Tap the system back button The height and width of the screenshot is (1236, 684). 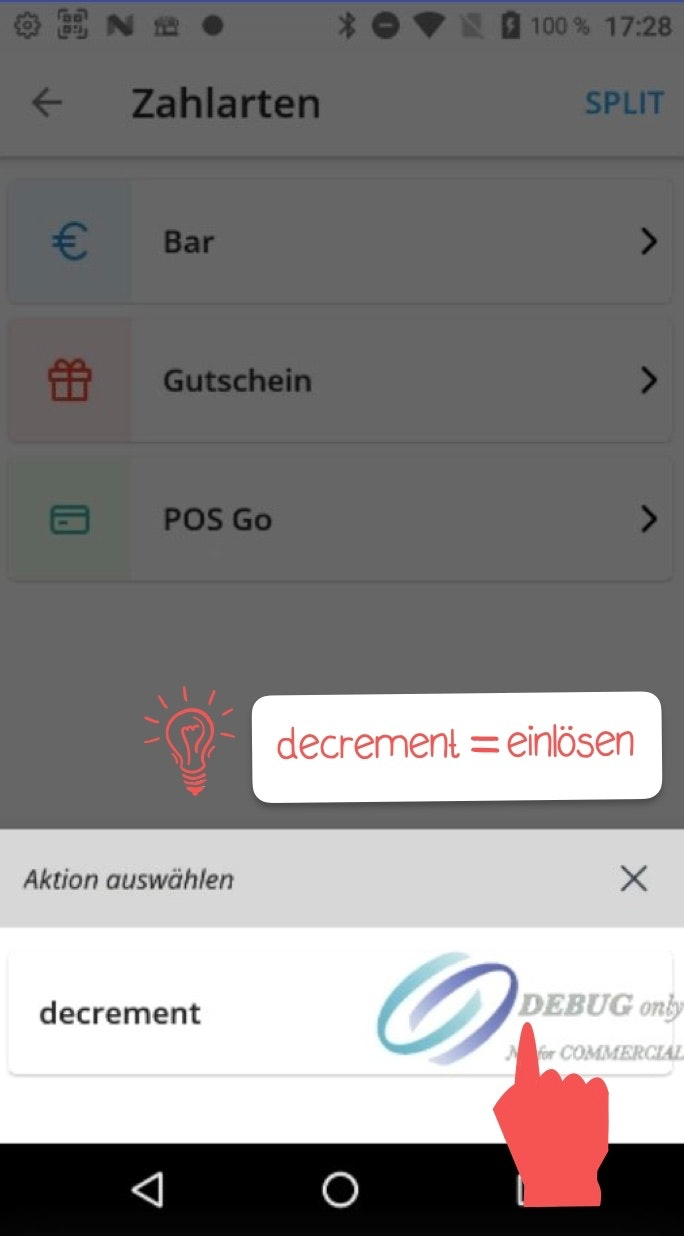148,1189
